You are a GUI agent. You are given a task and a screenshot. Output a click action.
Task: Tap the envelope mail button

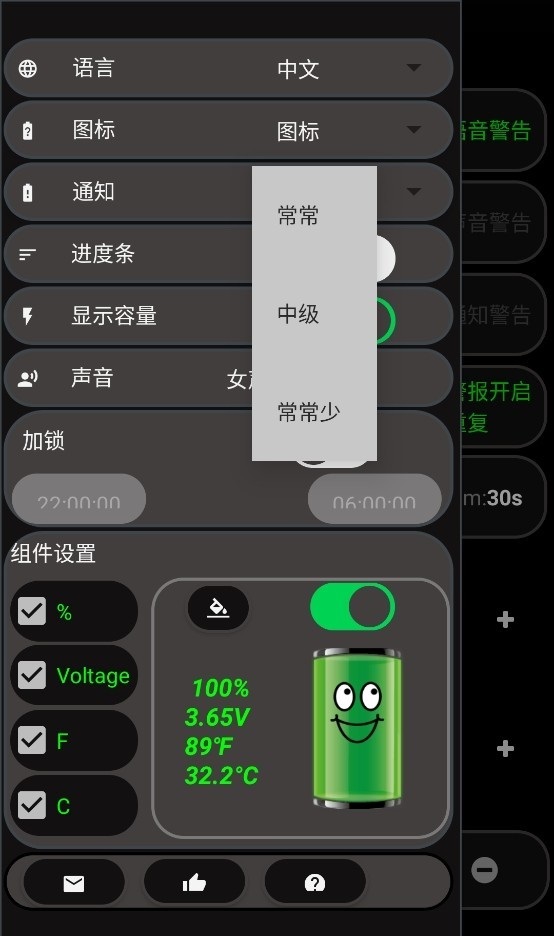tap(74, 882)
